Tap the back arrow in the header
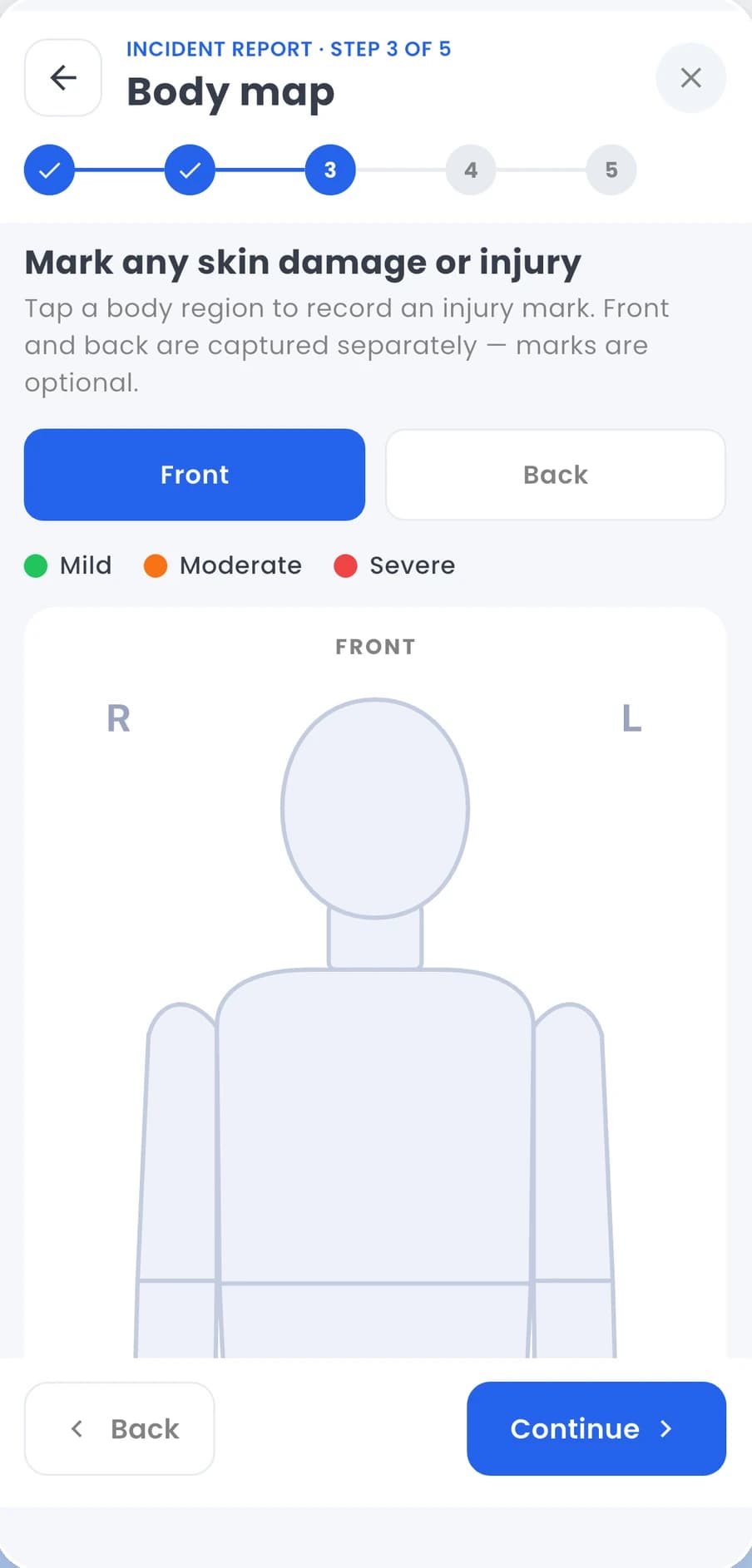 [x=63, y=77]
